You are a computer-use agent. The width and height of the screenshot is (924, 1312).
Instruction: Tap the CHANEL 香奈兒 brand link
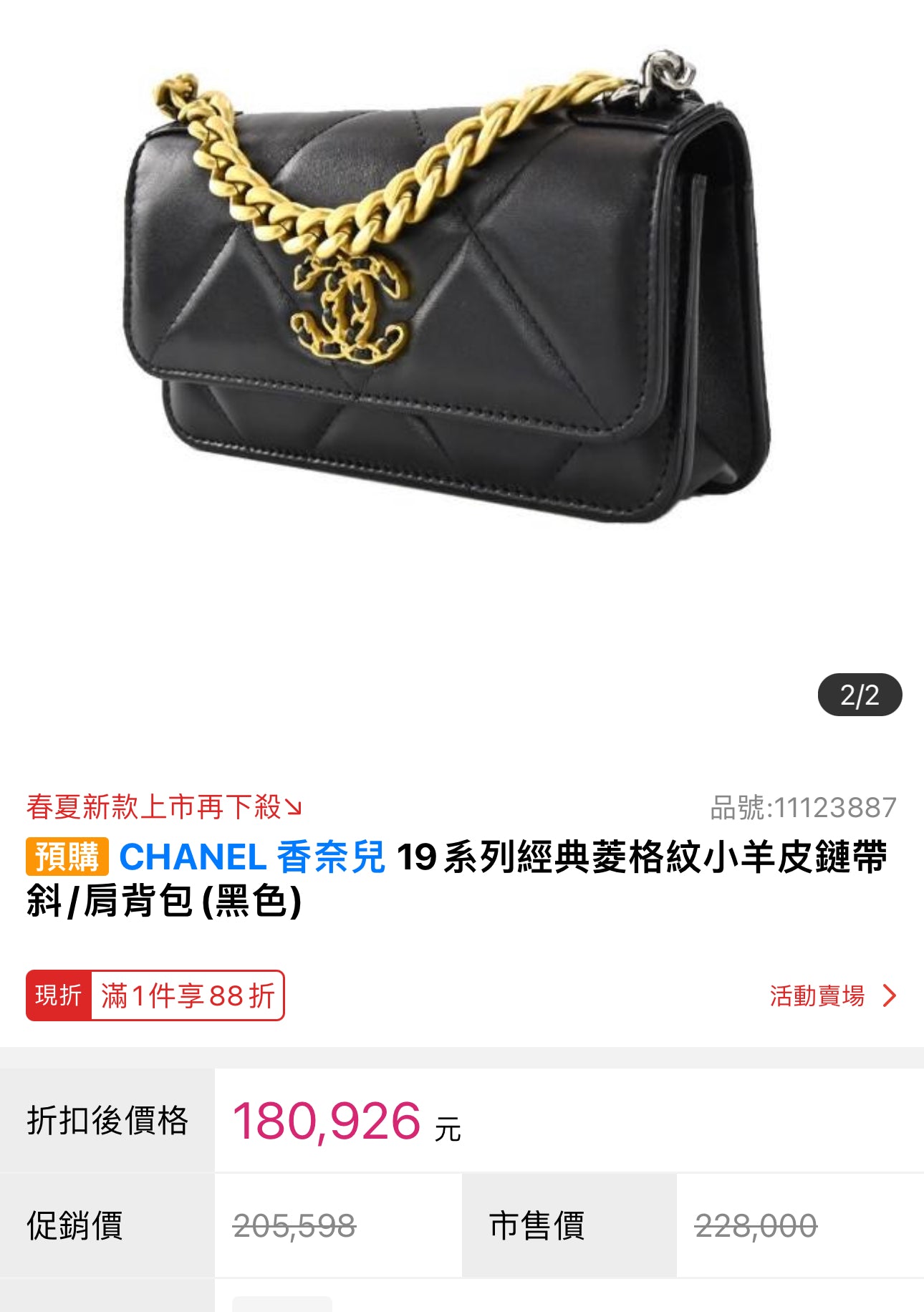click(x=252, y=857)
